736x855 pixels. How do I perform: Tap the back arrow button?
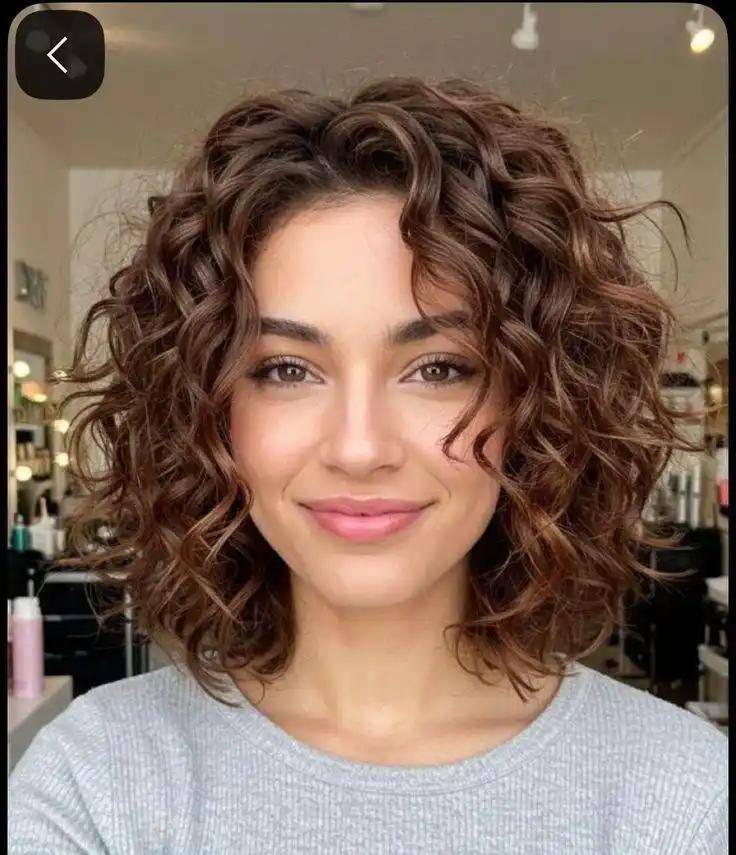59,55
